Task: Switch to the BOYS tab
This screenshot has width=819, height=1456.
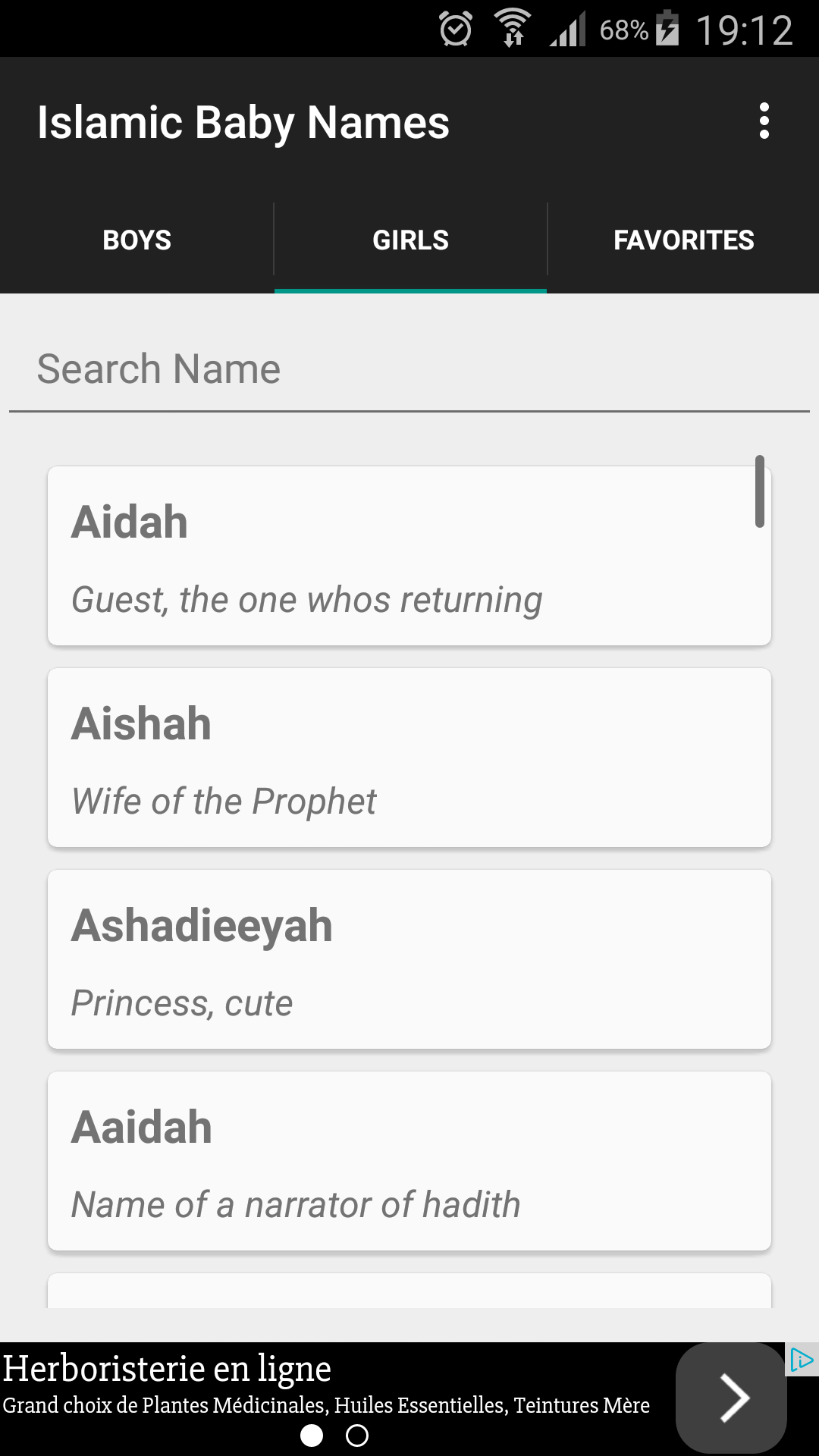Action: pos(136,240)
